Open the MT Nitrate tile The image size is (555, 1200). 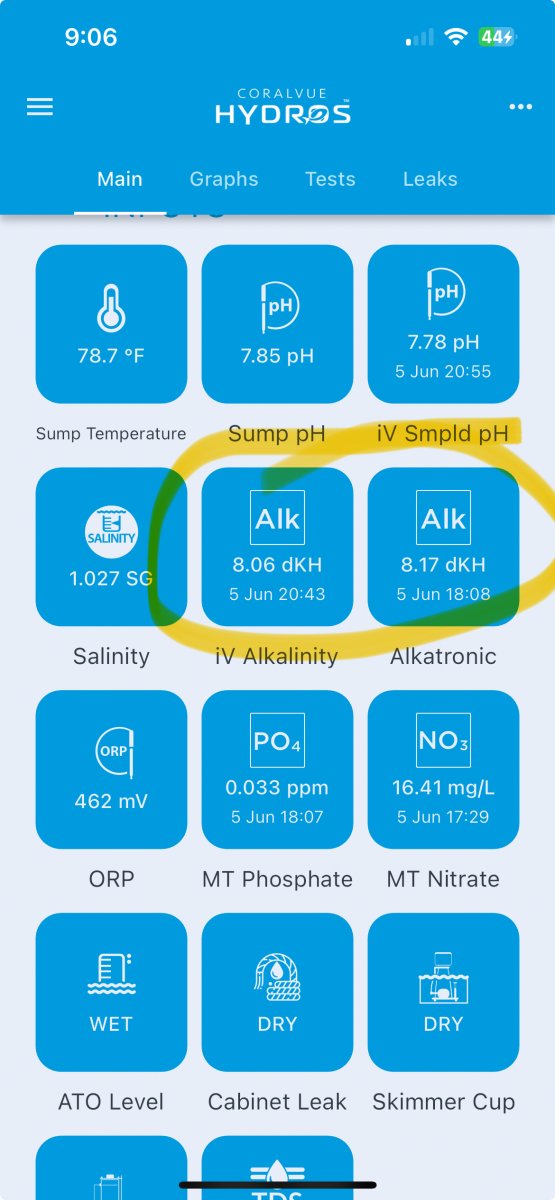click(443, 770)
